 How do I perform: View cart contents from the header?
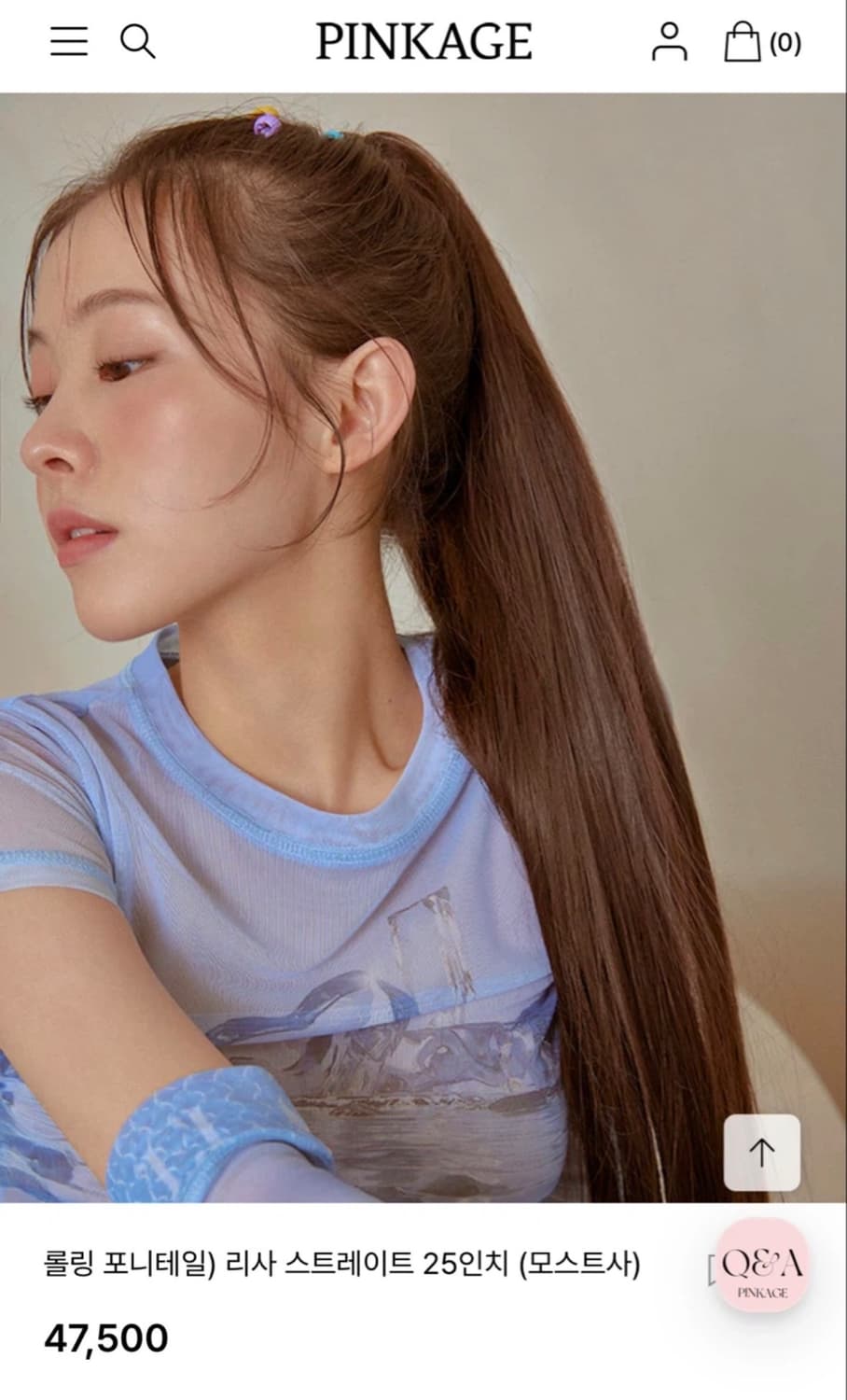743,41
